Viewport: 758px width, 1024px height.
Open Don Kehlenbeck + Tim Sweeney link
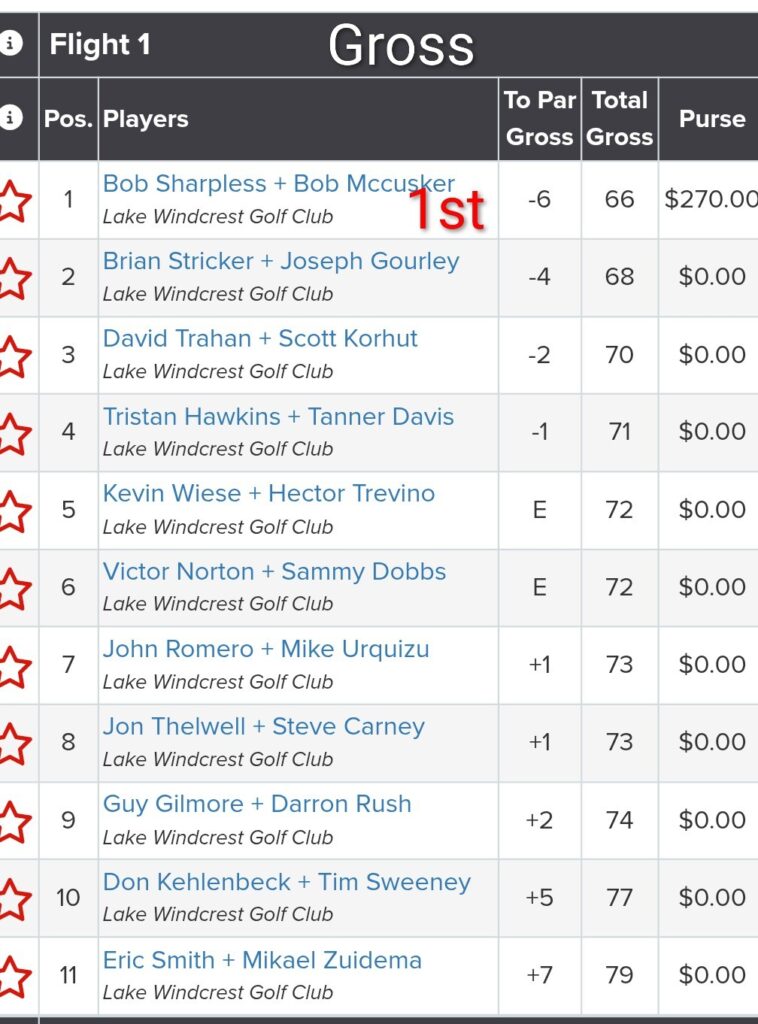(x=286, y=882)
